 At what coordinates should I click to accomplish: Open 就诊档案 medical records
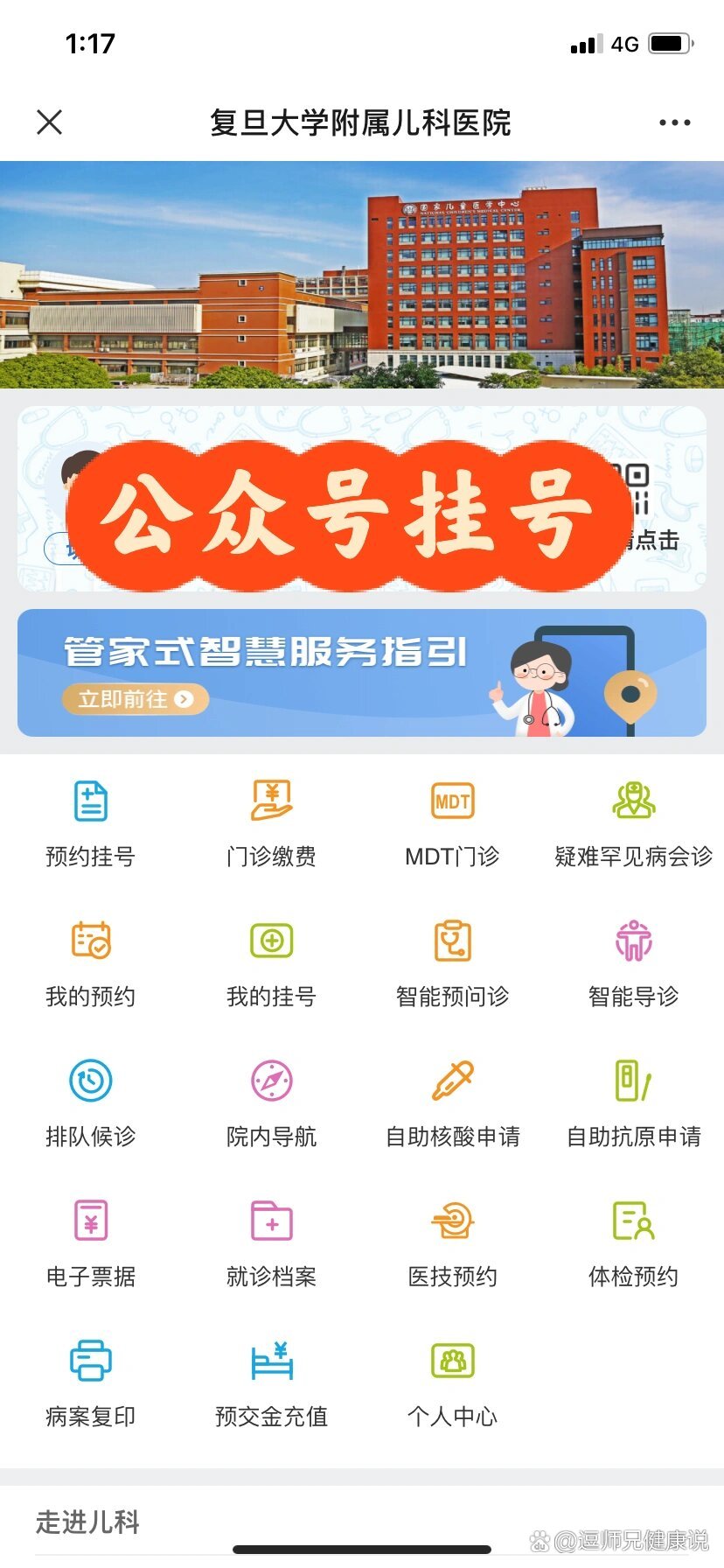coord(271,1242)
